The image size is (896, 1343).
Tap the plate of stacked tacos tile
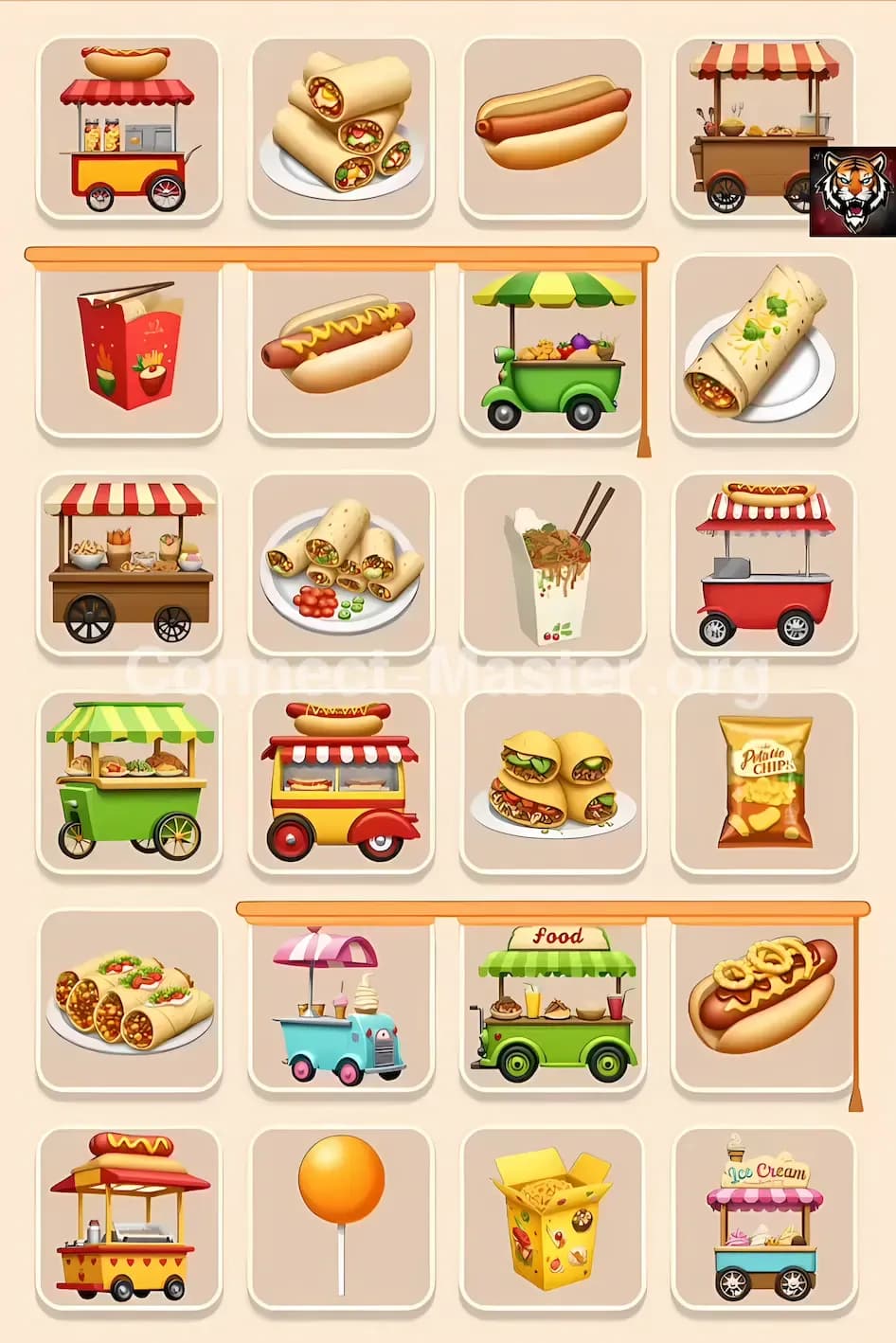[553, 781]
